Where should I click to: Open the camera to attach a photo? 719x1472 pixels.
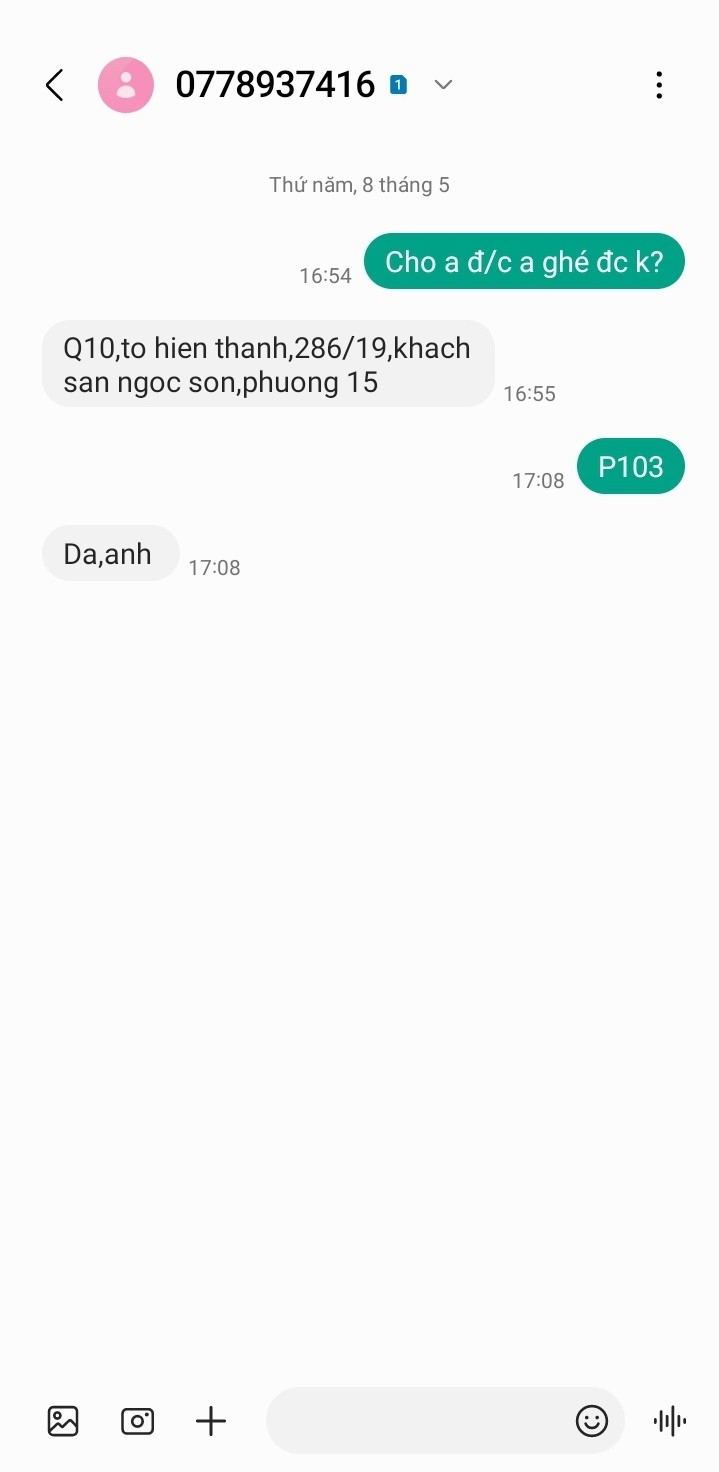coord(137,1421)
